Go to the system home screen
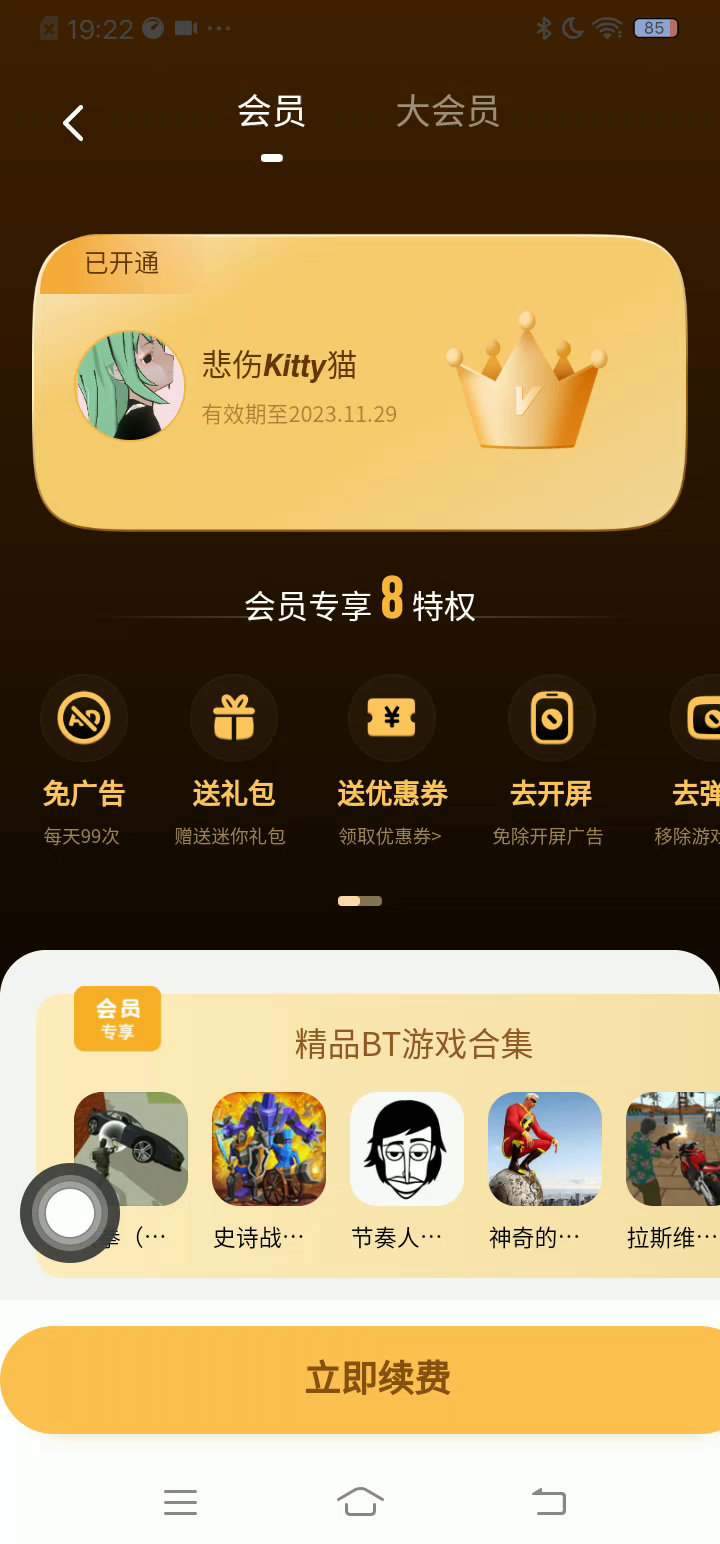 tap(360, 1501)
